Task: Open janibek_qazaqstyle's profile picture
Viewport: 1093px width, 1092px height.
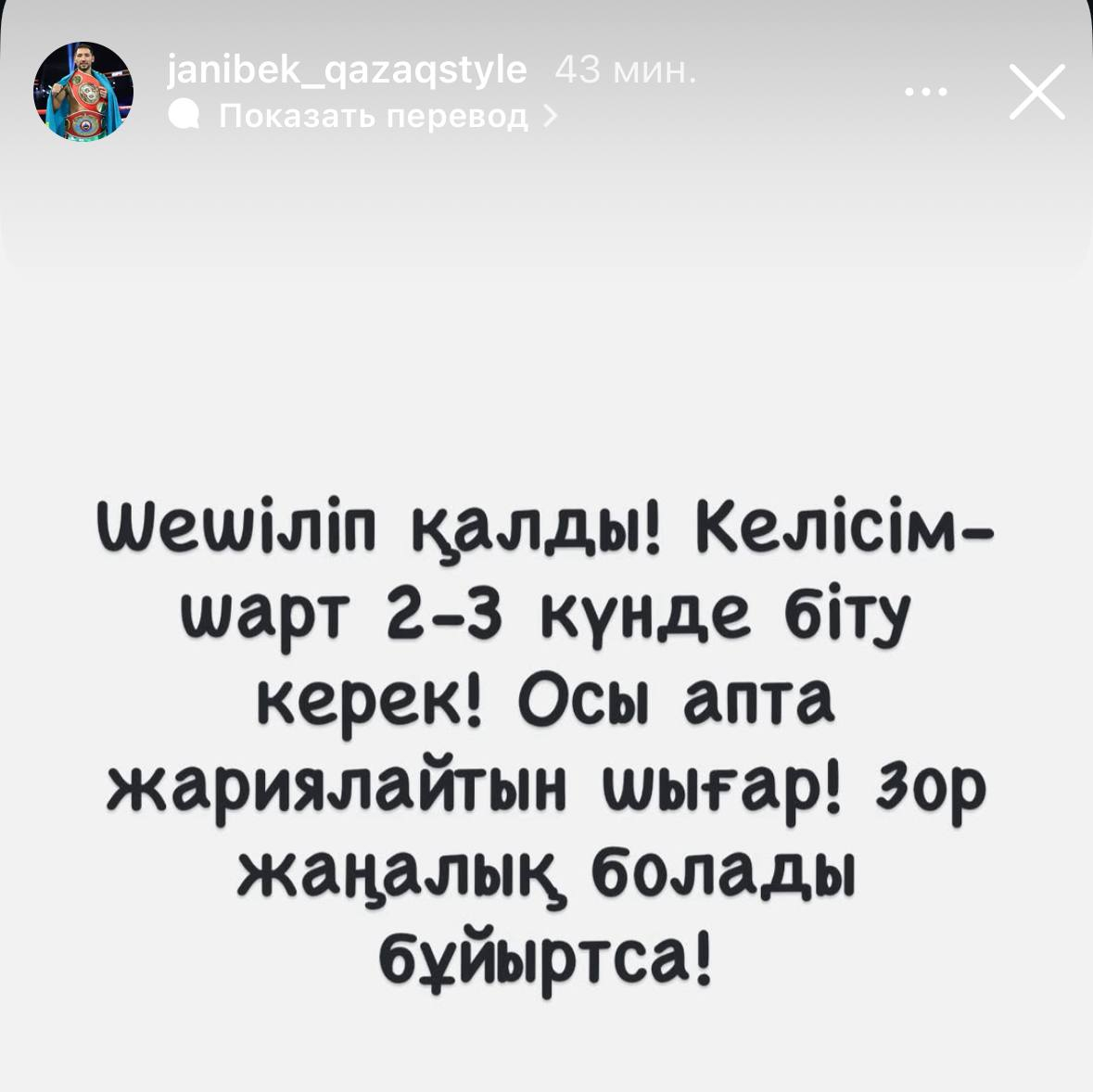Action: coord(83,92)
